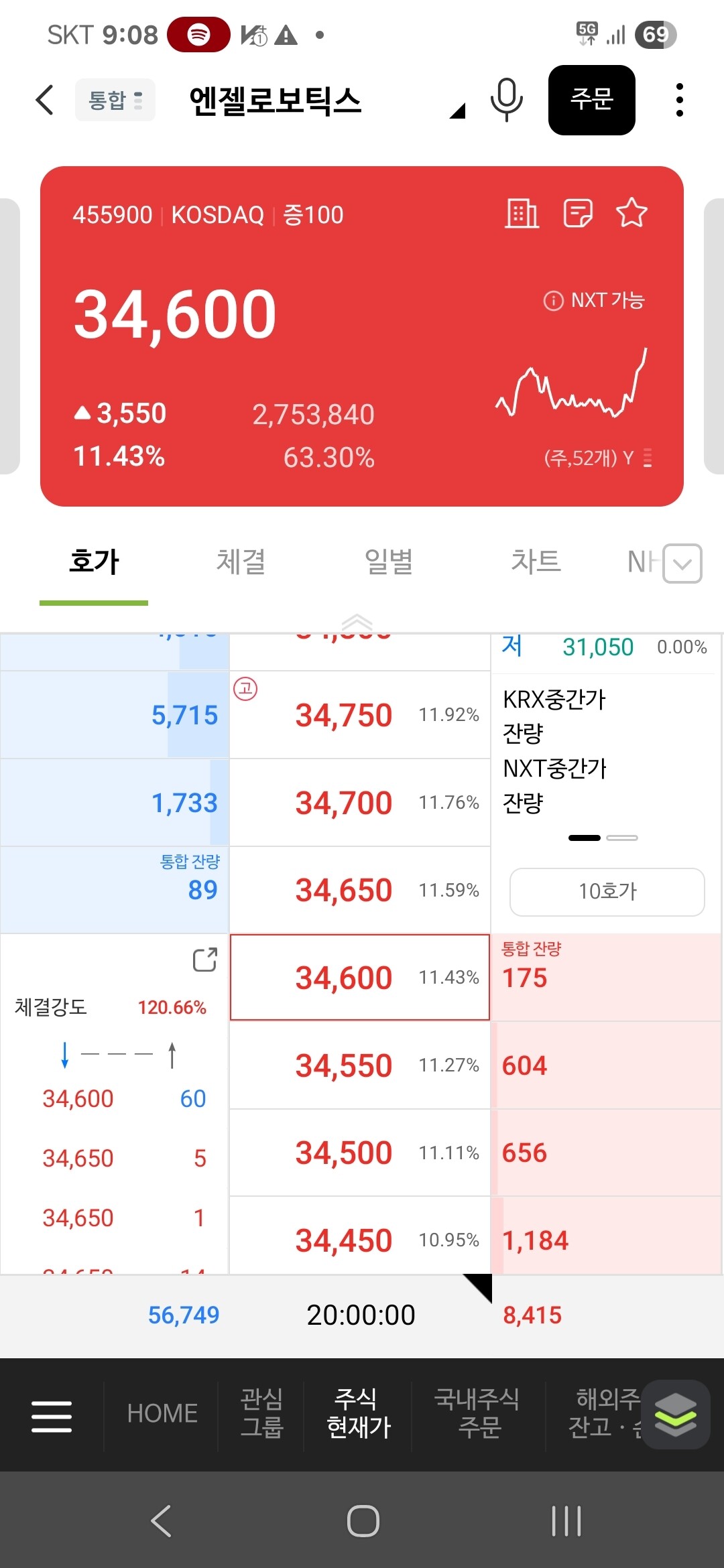Viewport: 724px width, 1568px height.
Task: Open the three-dot overflow menu
Action: (680, 100)
